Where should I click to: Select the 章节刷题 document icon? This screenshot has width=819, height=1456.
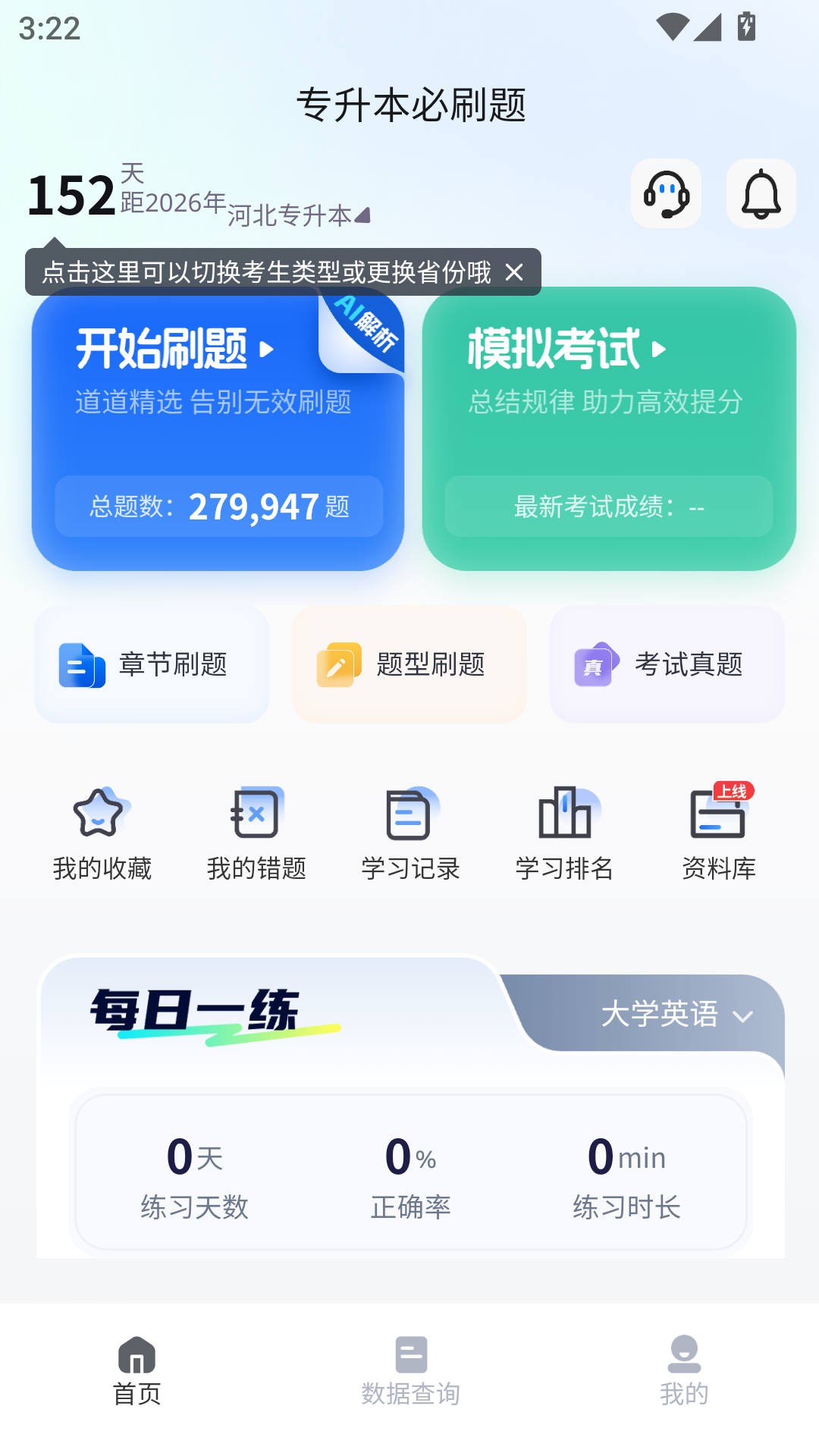click(x=80, y=664)
